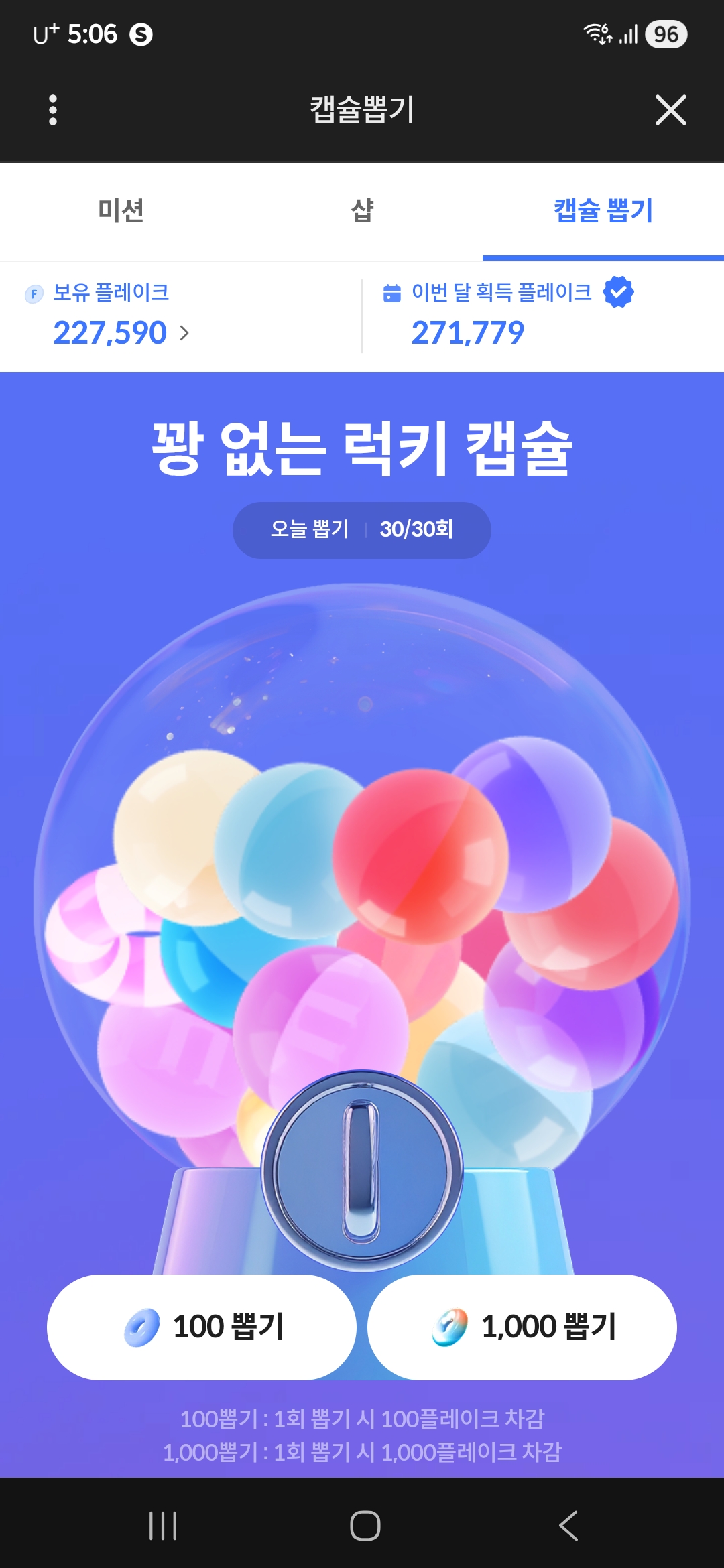
Task: Tap the 100 뽑기 button
Action: [201, 1327]
